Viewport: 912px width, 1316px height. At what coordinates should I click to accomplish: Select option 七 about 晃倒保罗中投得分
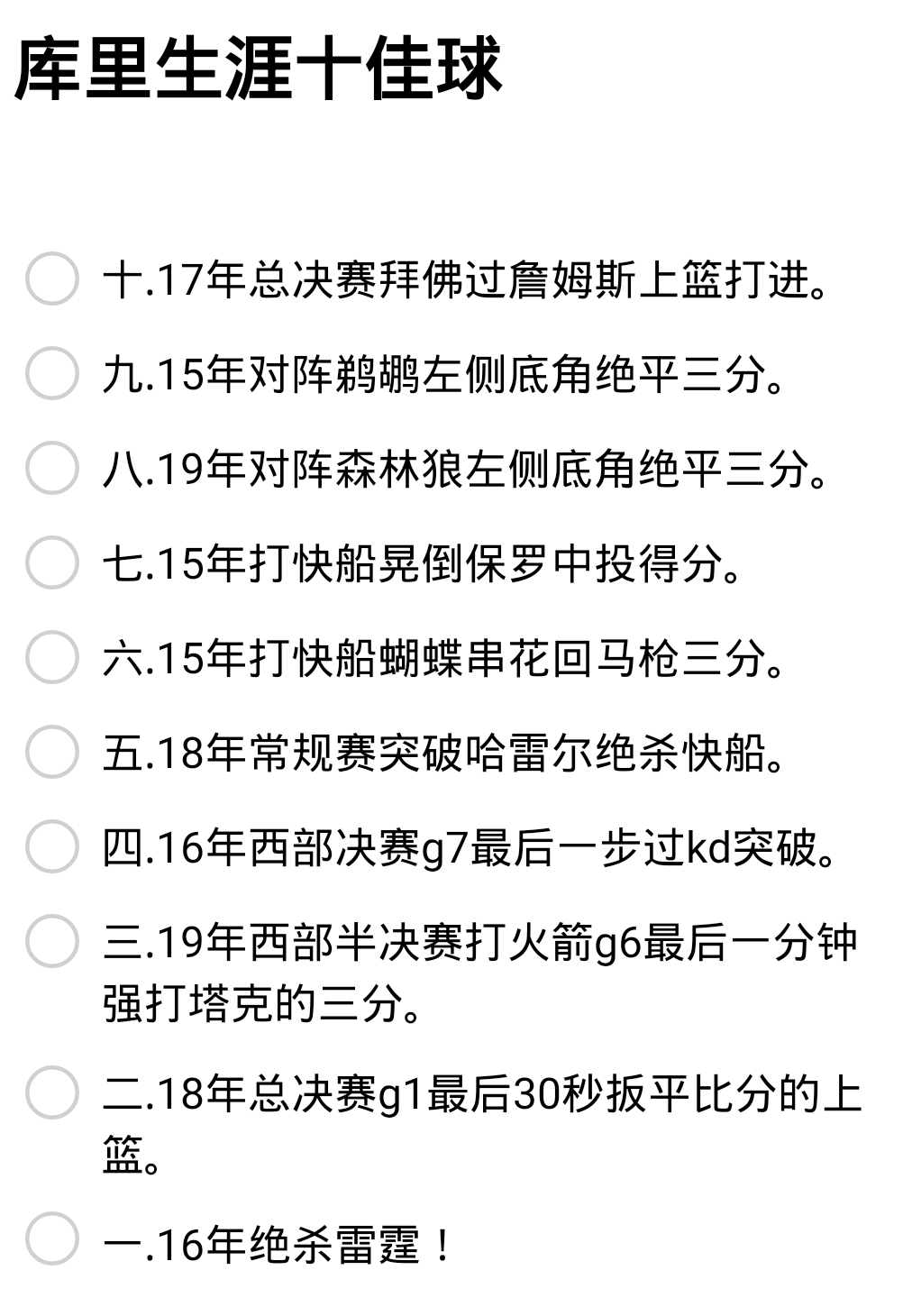coord(52,562)
